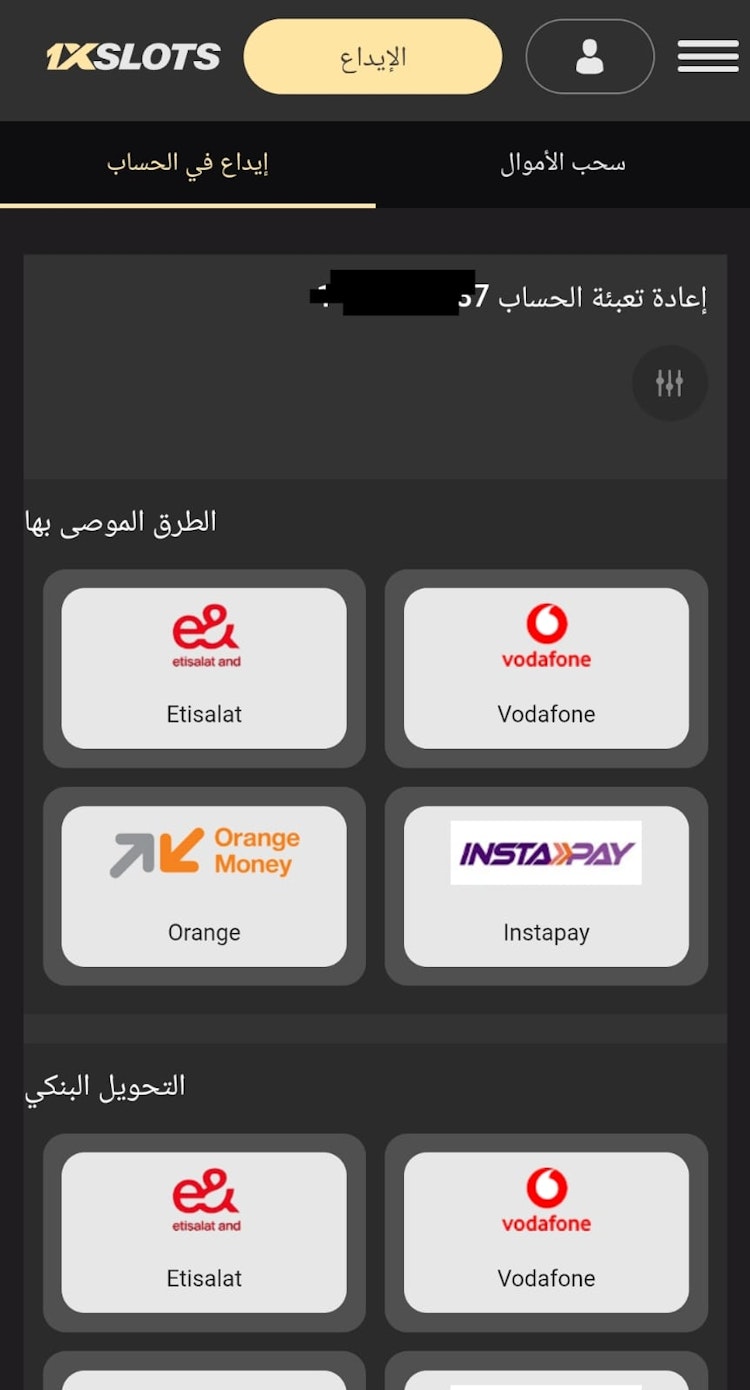Open the masked account number الحساب line
750x1390 pixels.
[x=500, y=295]
